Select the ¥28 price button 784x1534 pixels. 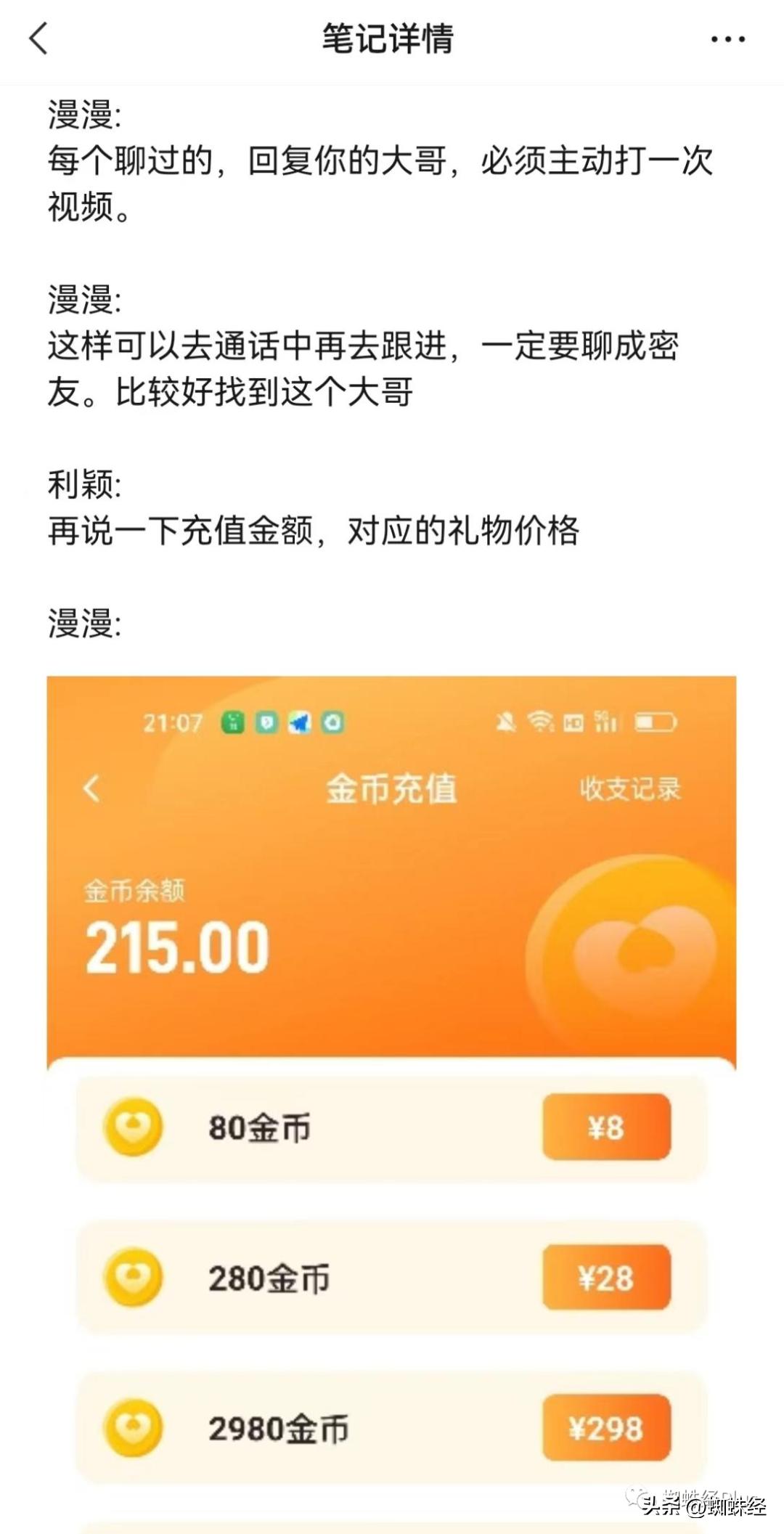607,1278
